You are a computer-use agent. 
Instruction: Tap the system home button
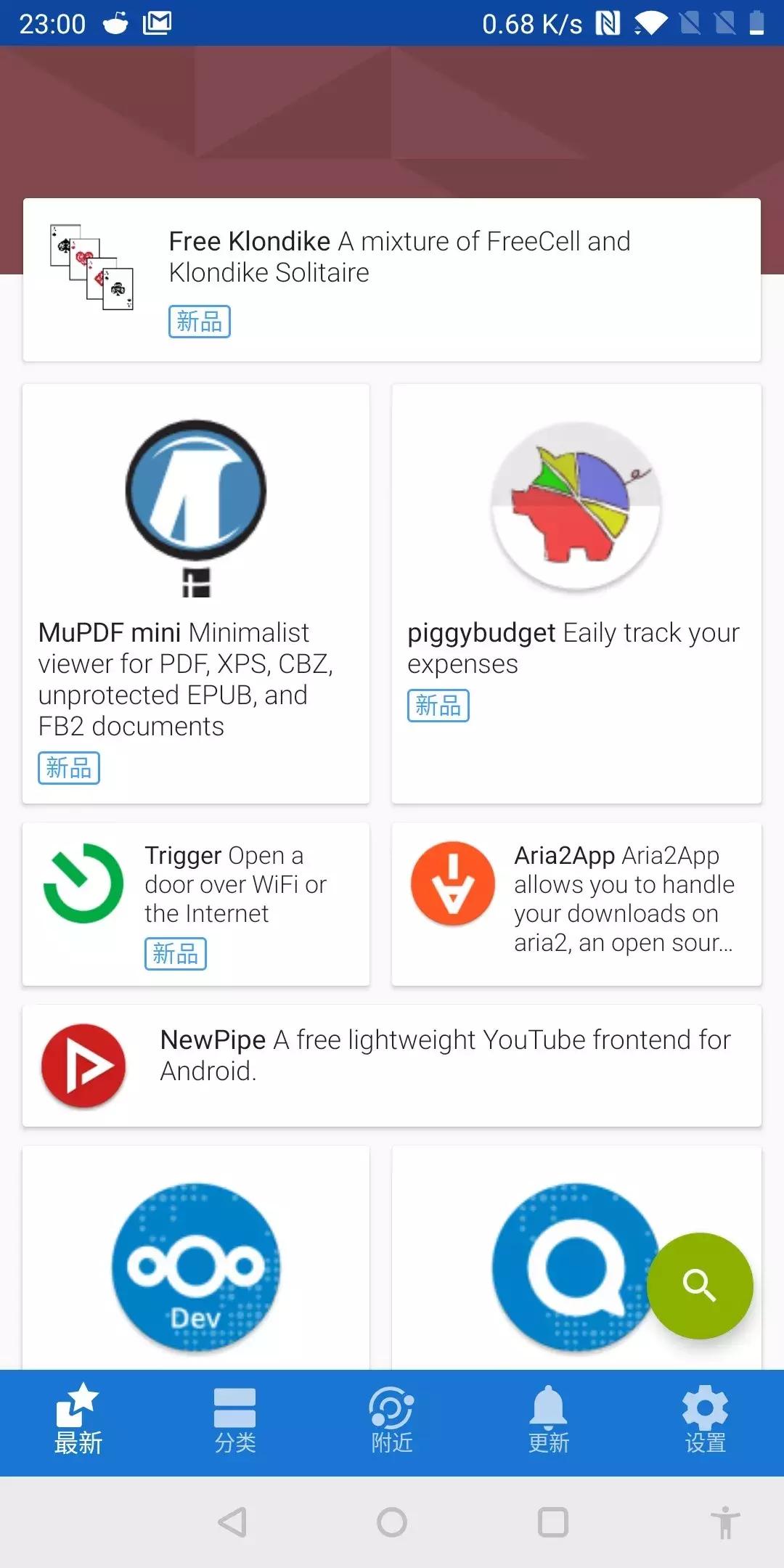[392, 1522]
